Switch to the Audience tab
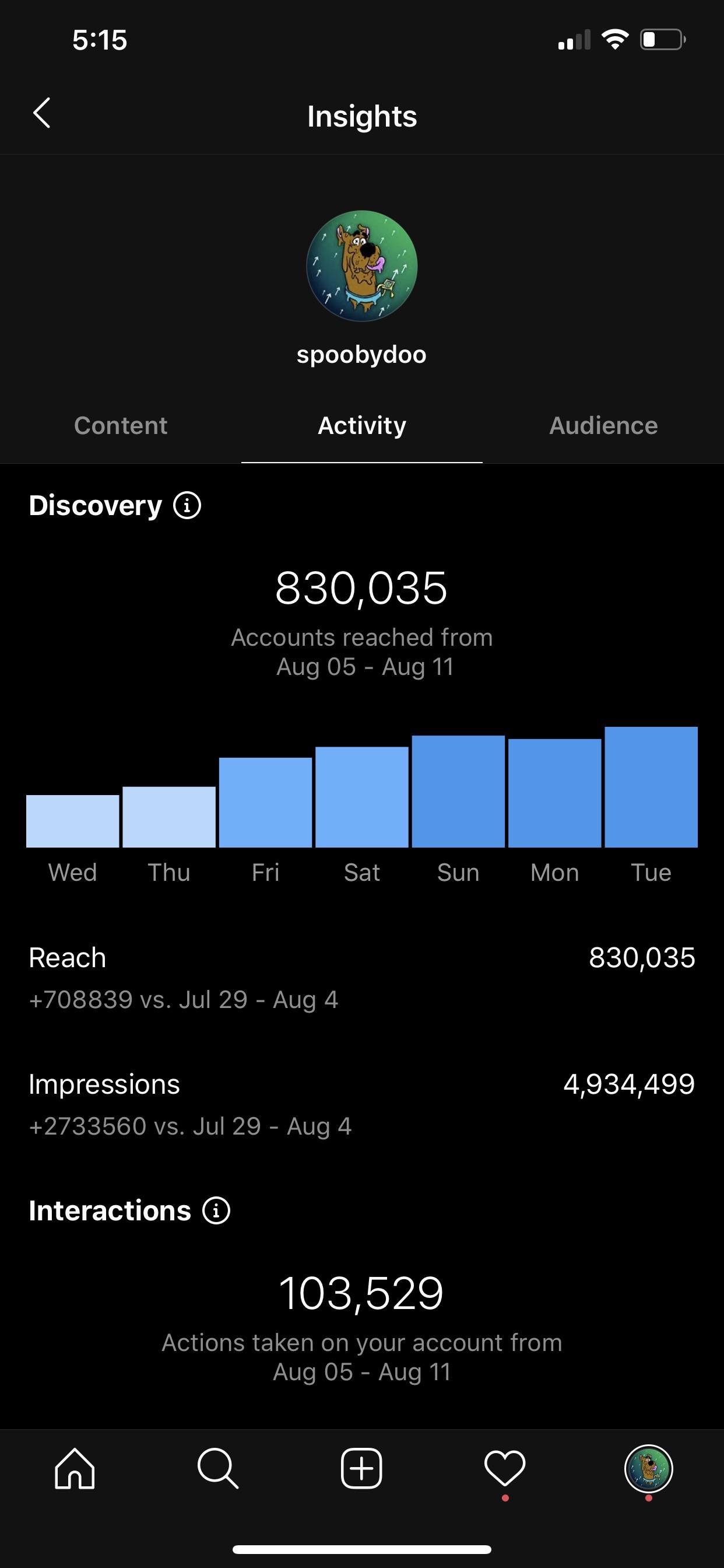Image resolution: width=724 pixels, height=1568 pixels. 603,425
